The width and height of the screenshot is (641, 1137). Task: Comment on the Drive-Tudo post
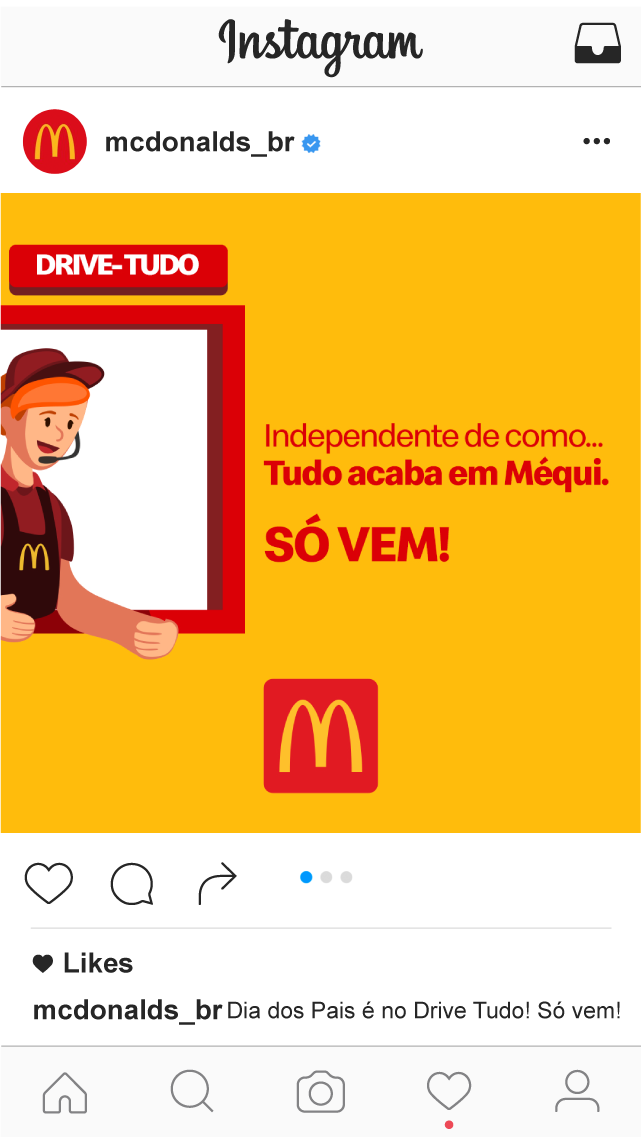point(132,884)
